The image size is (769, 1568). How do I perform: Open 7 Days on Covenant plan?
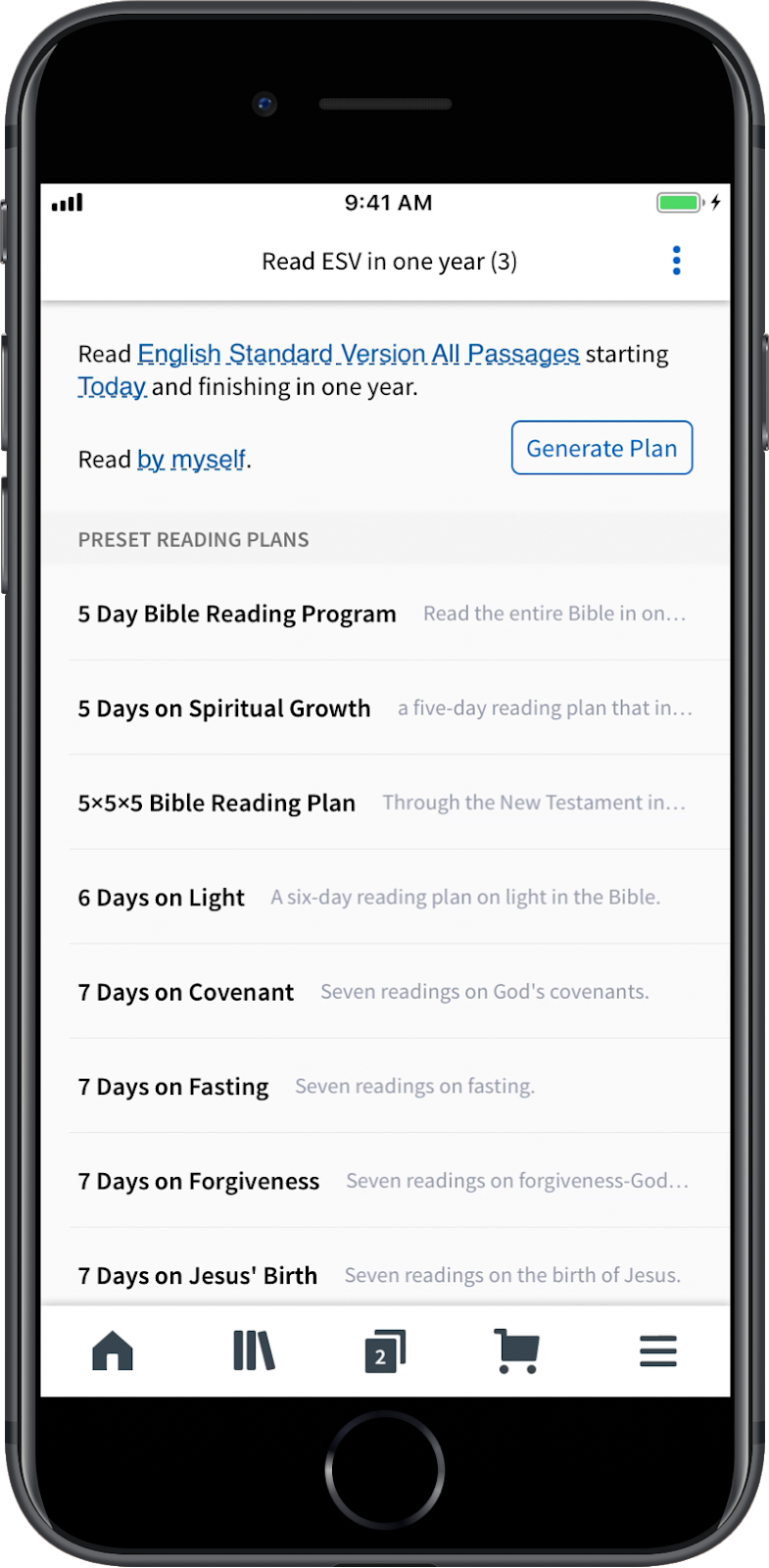click(385, 992)
